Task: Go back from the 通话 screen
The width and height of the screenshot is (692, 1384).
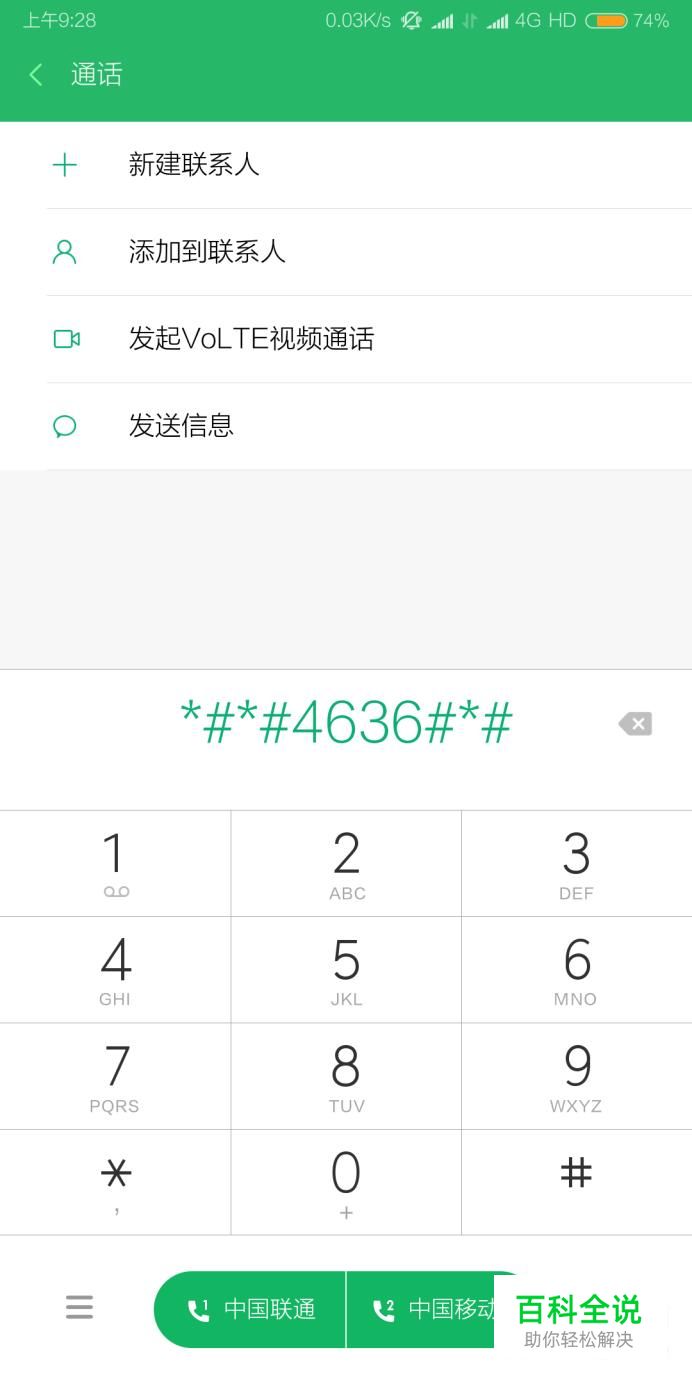Action: click(36, 75)
